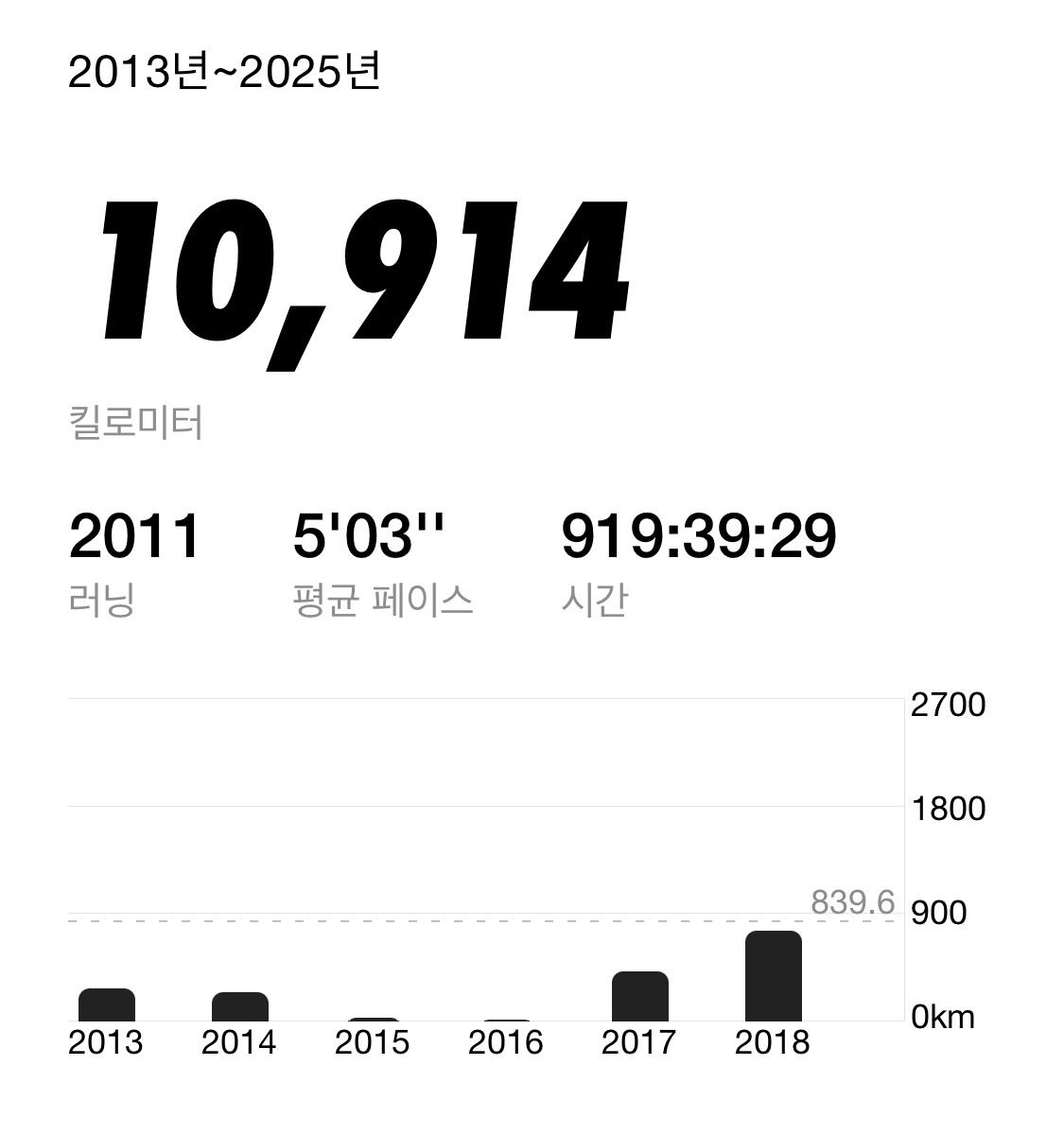Select the 2018 bar in the chart
Screen dimensions: 1064x1135
pyautogui.click(x=773, y=976)
